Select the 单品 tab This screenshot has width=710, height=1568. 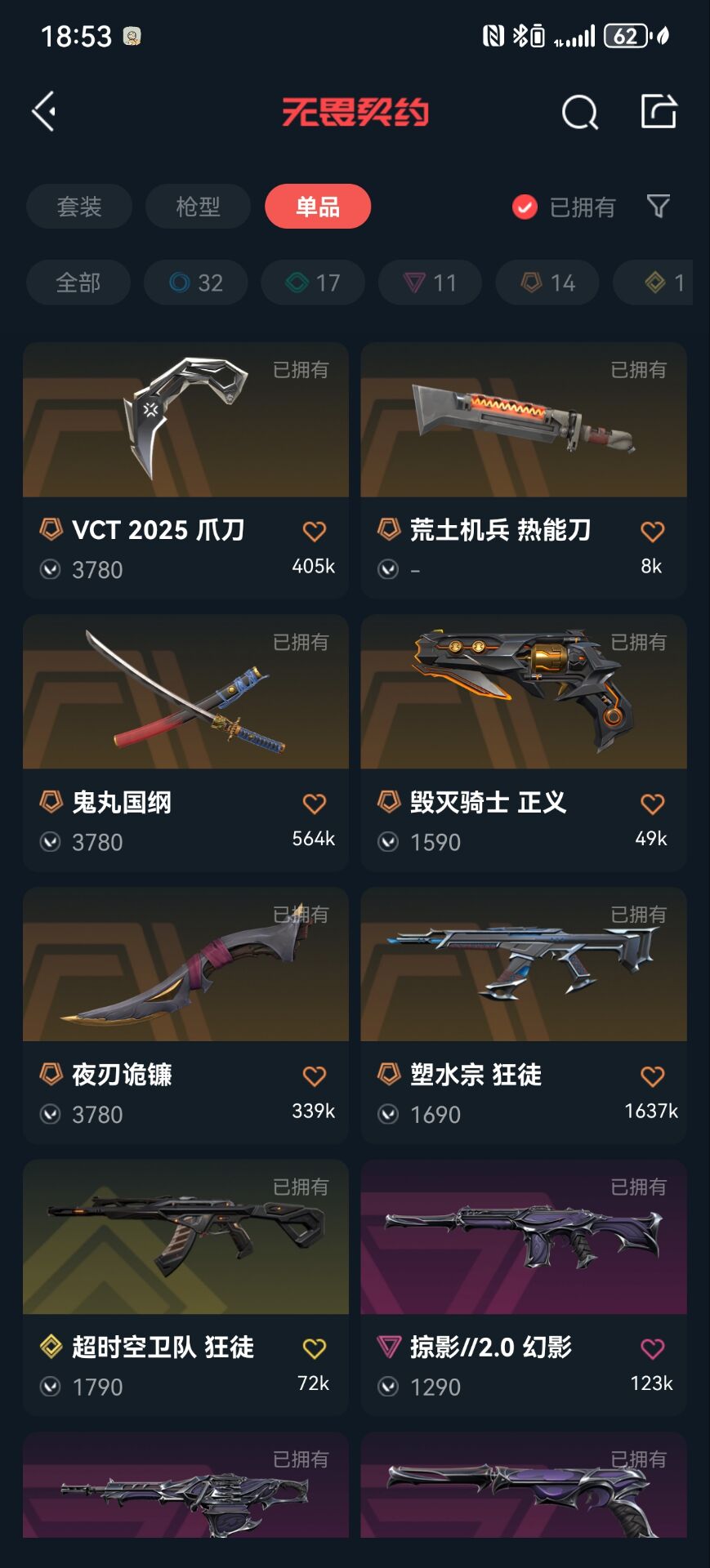[x=317, y=207]
